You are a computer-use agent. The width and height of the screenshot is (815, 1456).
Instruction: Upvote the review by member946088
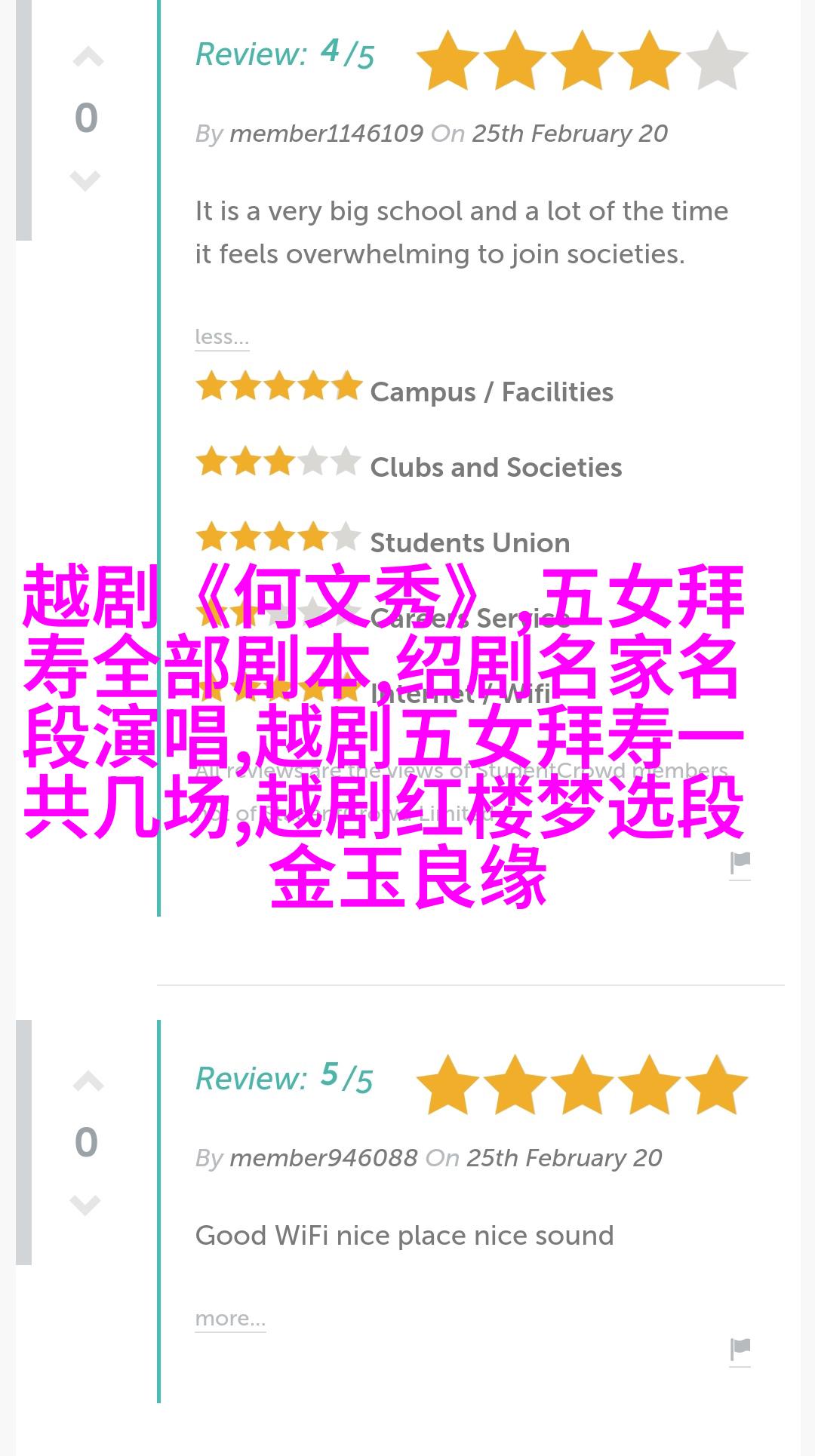[88, 1082]
